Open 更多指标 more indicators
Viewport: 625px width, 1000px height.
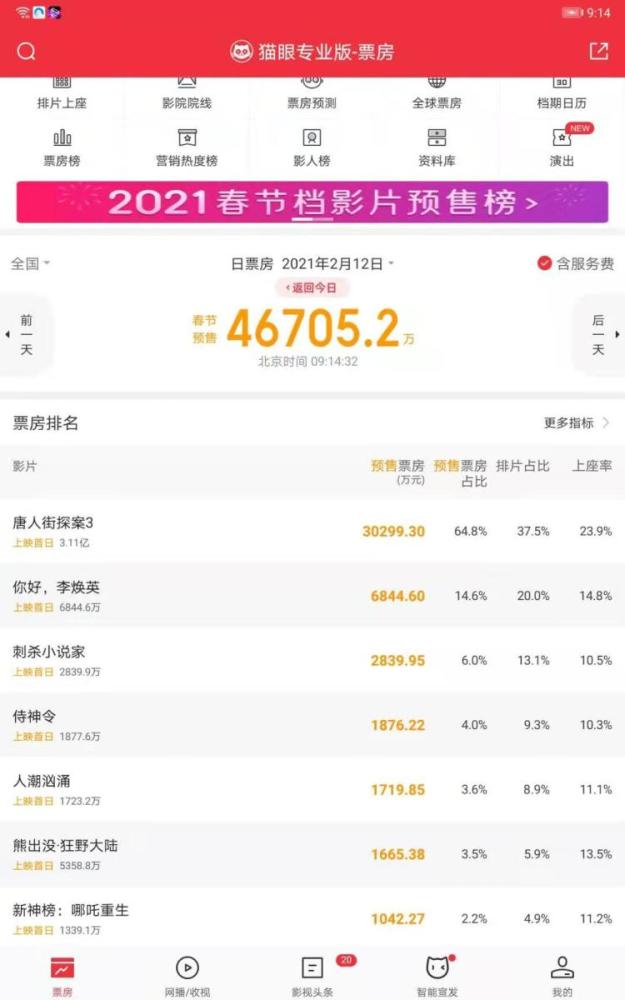[576, 423]
